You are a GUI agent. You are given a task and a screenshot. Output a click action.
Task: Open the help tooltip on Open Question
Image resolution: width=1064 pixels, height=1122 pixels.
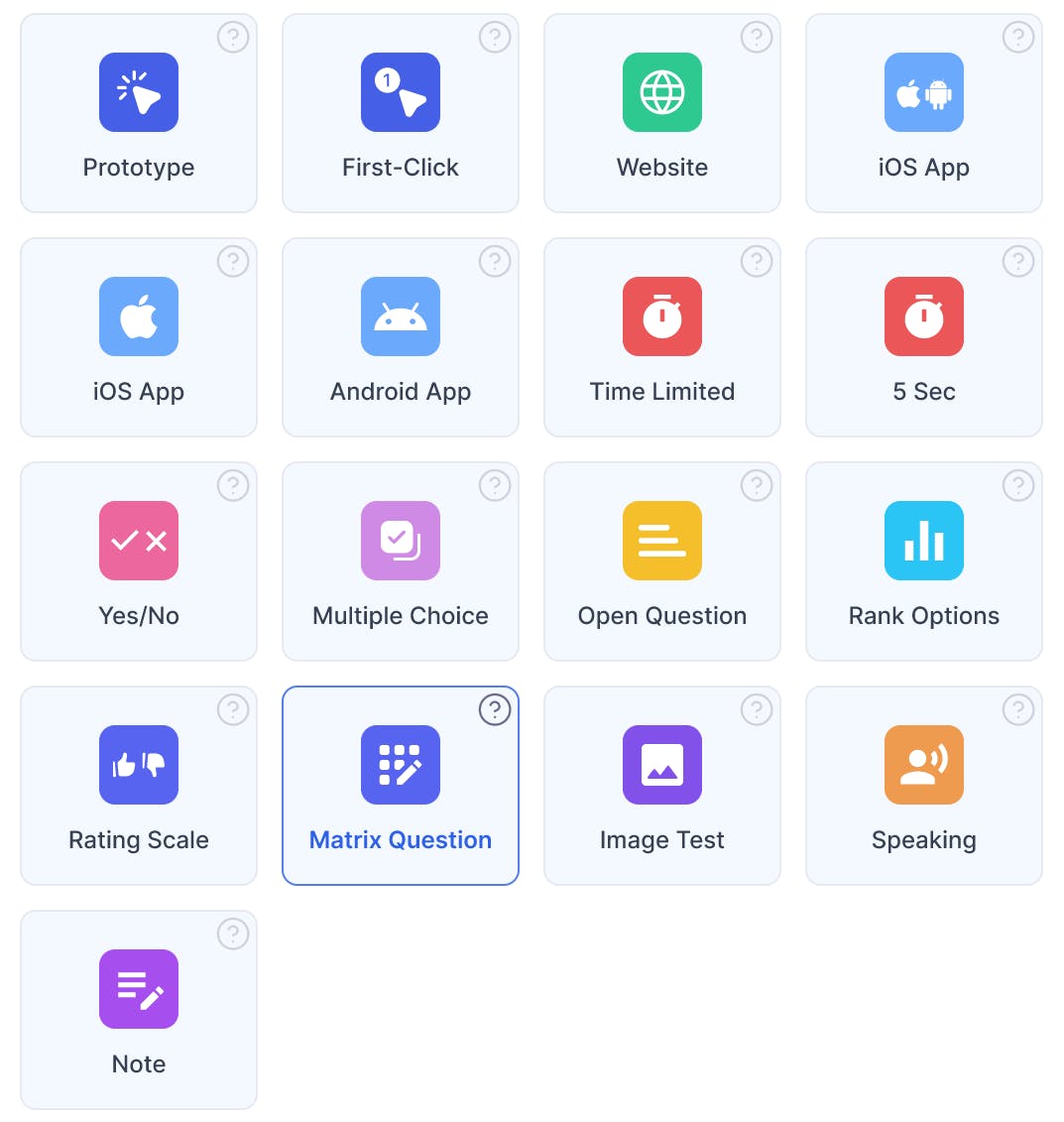pos(757,485)
